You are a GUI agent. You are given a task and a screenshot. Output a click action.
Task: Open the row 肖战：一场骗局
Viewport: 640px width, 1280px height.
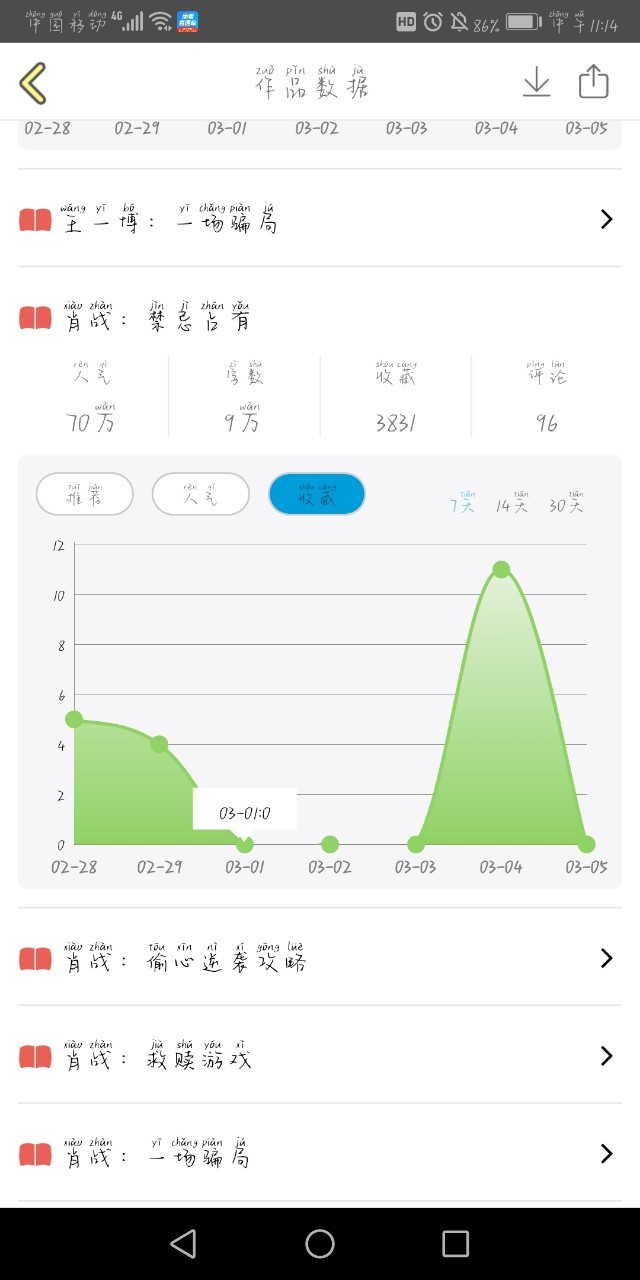pos(320,1154)
